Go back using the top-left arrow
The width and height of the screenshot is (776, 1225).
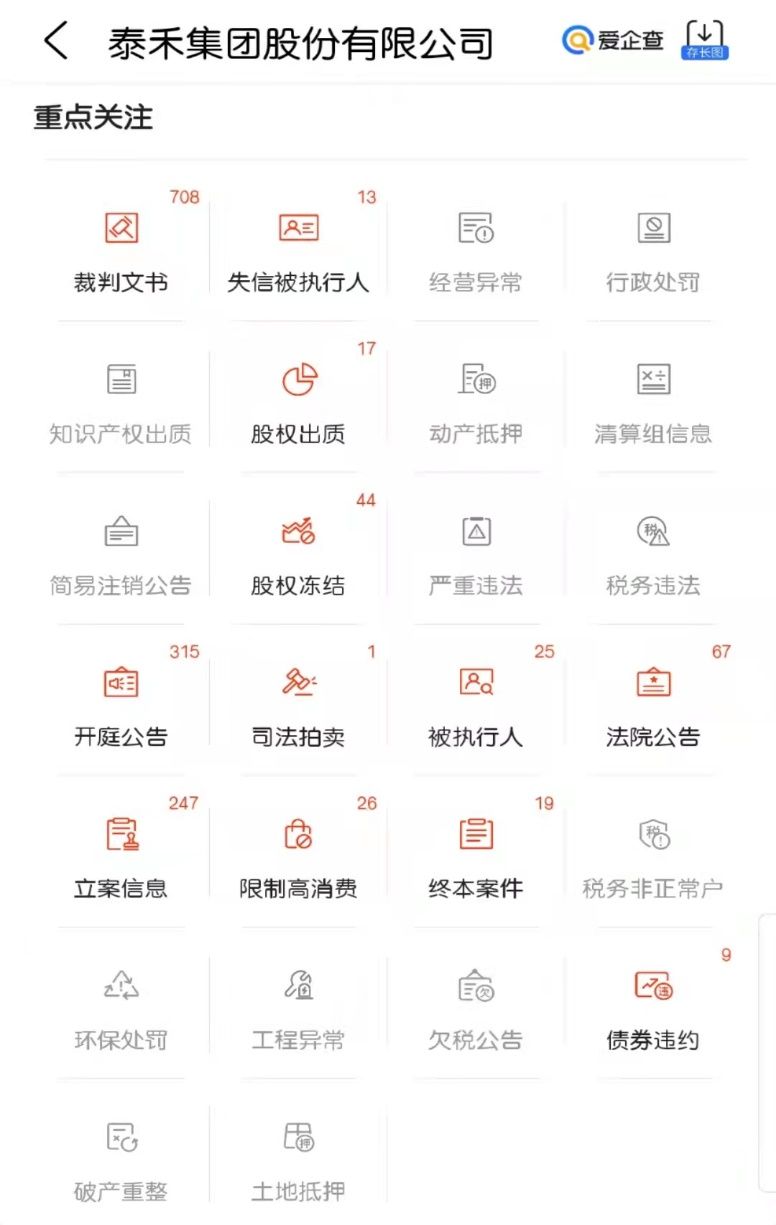click(x=56, y=42)
